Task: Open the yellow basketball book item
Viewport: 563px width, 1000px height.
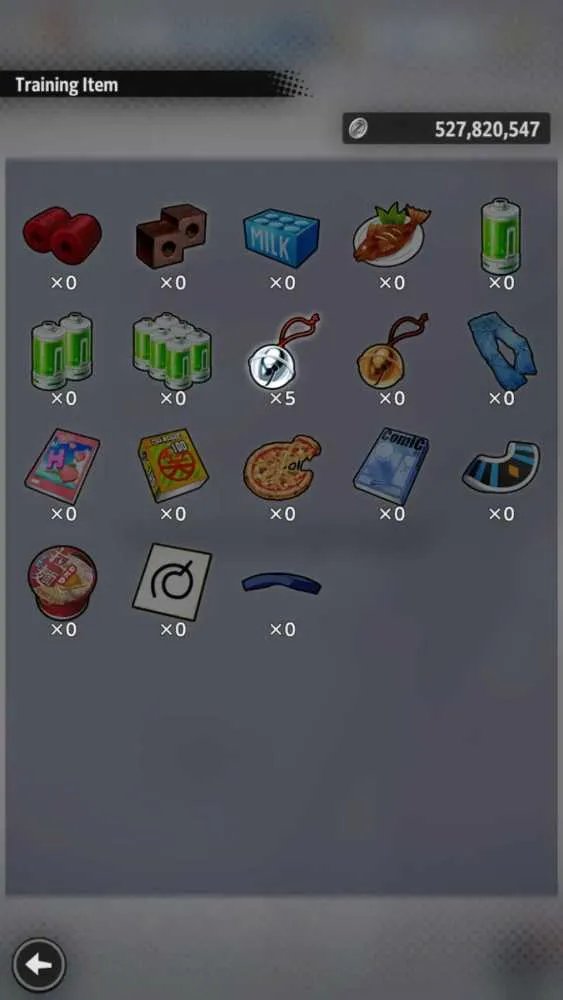Action: [172, 466]
